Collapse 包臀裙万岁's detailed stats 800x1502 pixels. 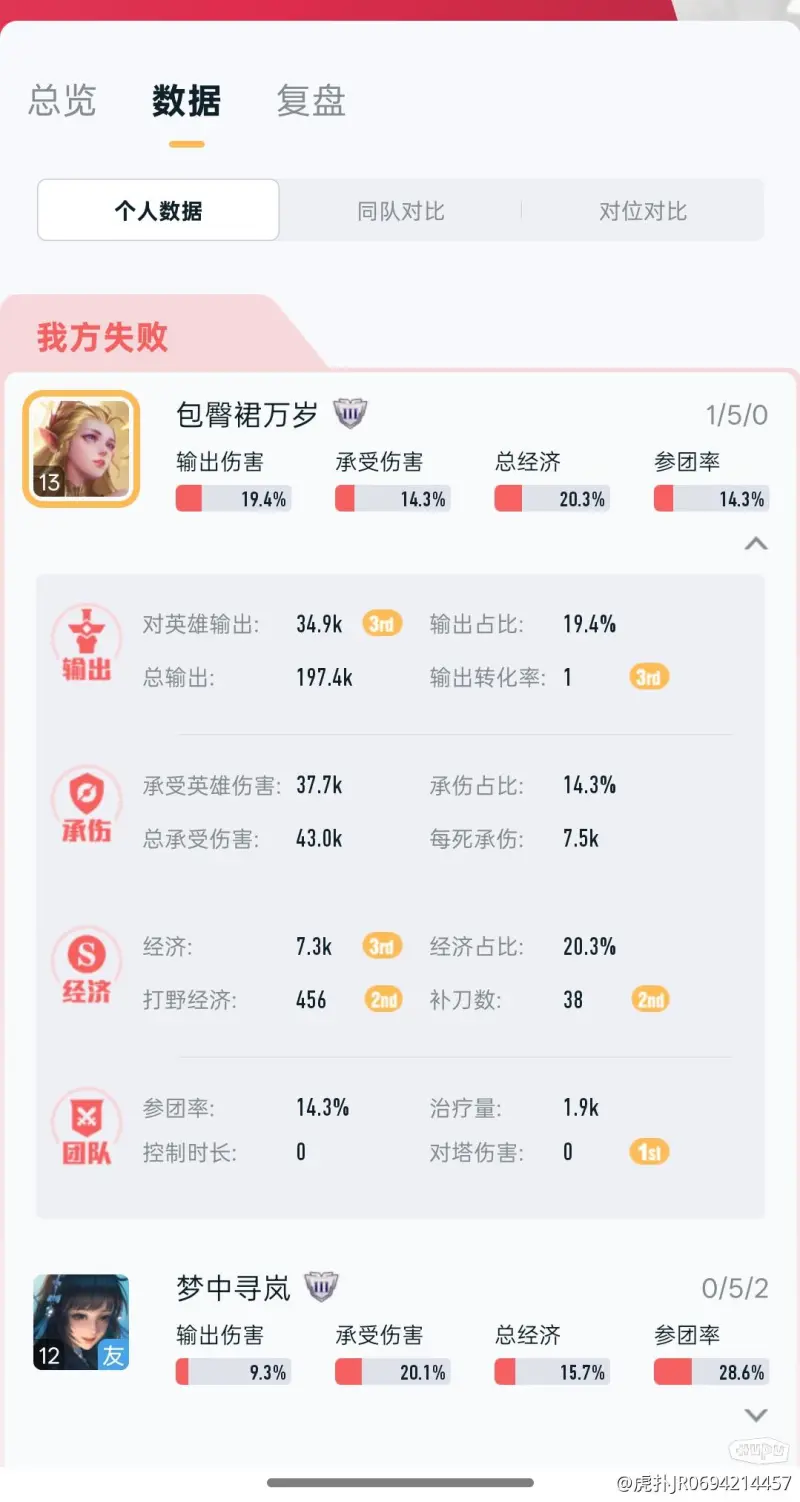click(x=756, y=544)
